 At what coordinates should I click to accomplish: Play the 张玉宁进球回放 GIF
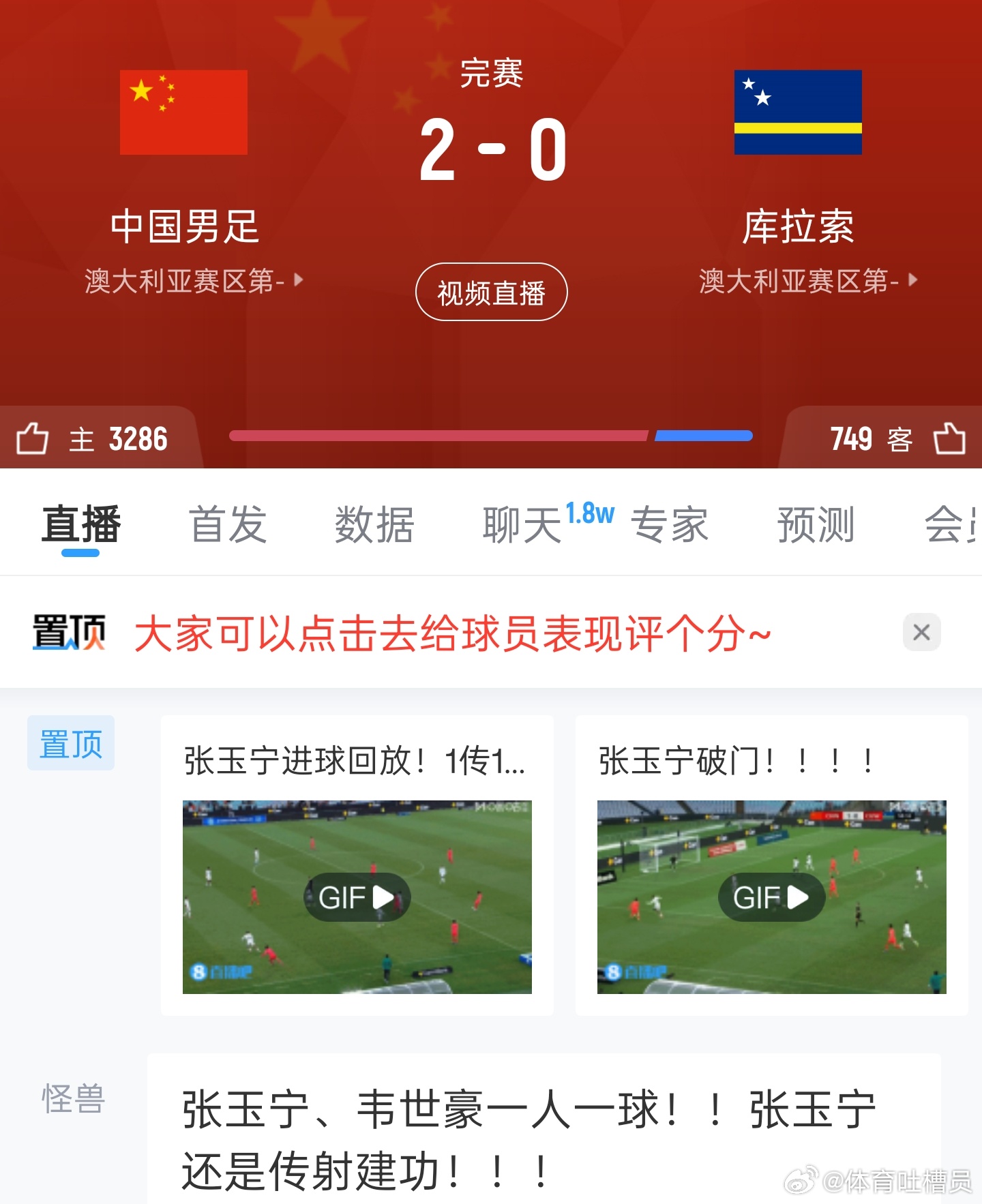[357, 897]
